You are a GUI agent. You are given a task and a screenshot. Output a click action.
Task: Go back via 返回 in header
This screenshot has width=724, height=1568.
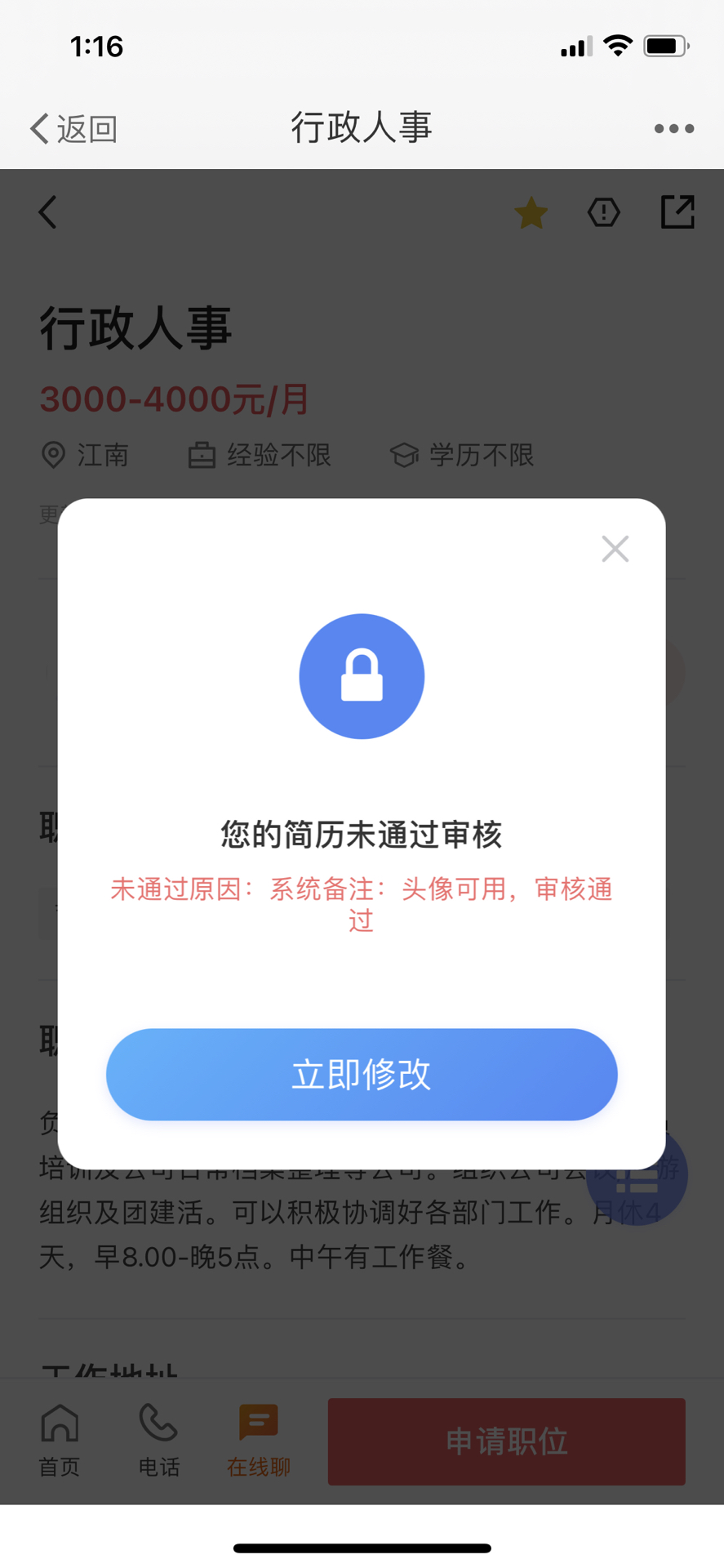[x=73, y=129]
